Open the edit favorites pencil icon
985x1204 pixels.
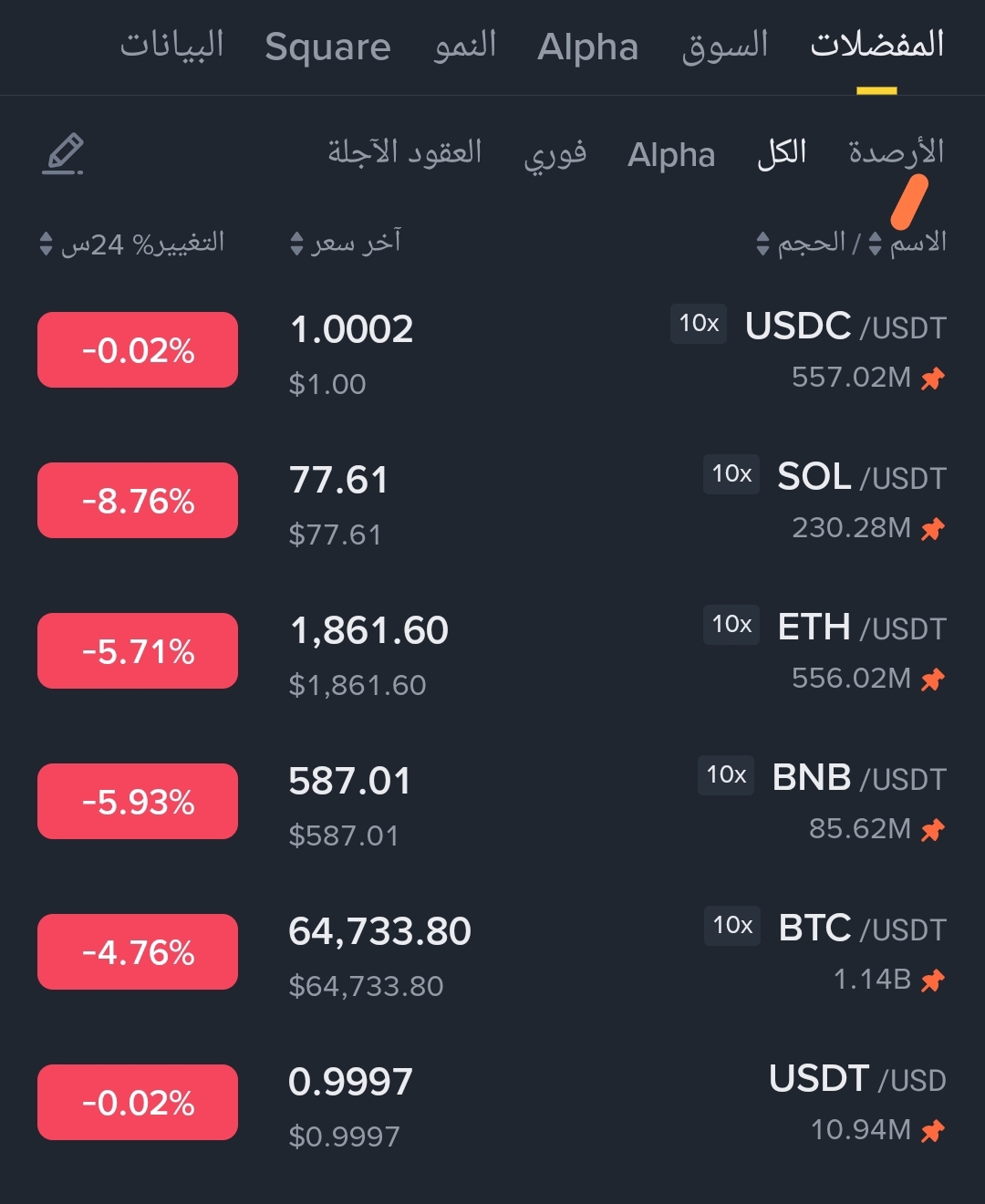(63, 153)
